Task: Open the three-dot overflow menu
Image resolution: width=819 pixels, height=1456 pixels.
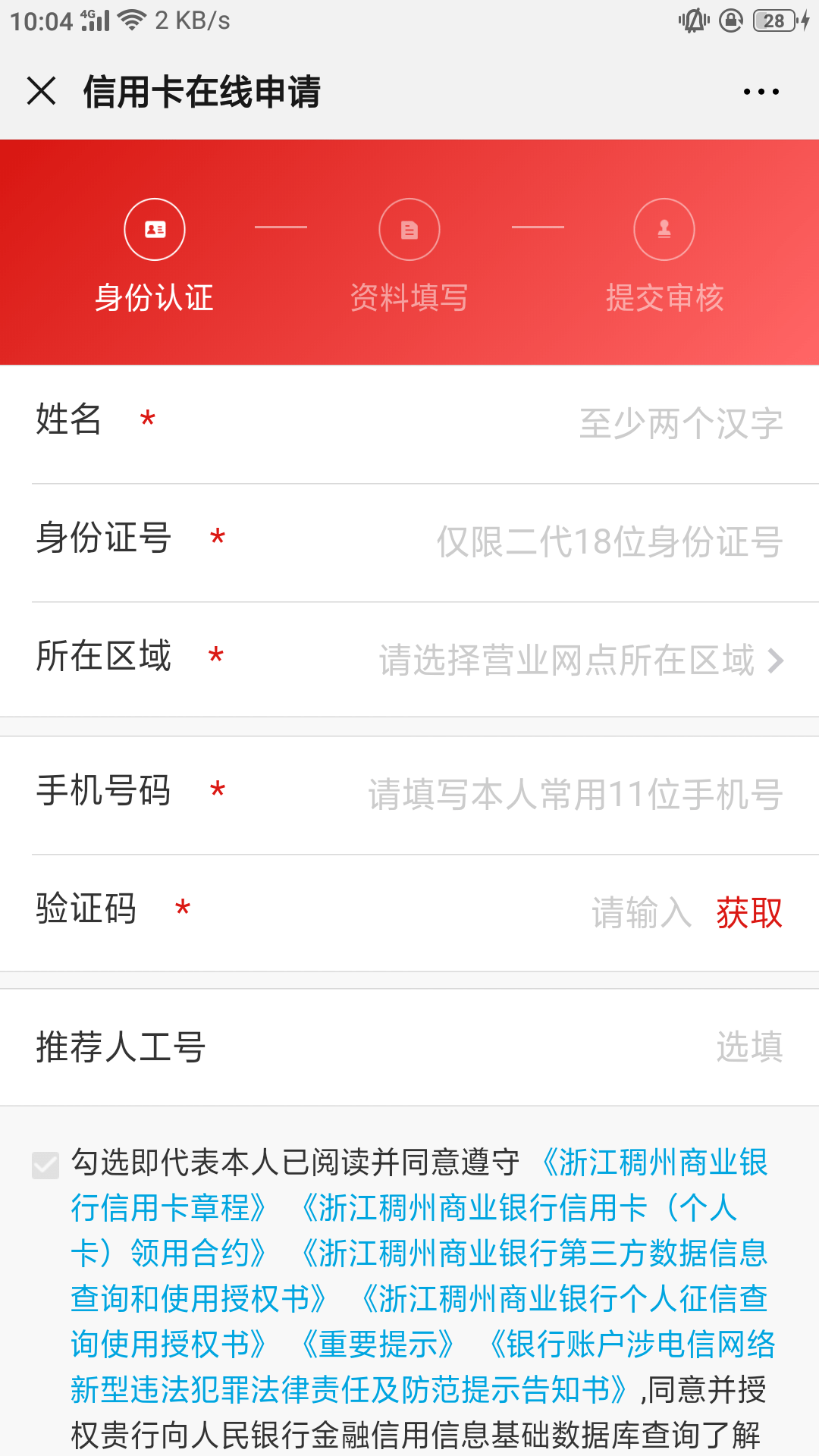Action: [x=761, y=92]
